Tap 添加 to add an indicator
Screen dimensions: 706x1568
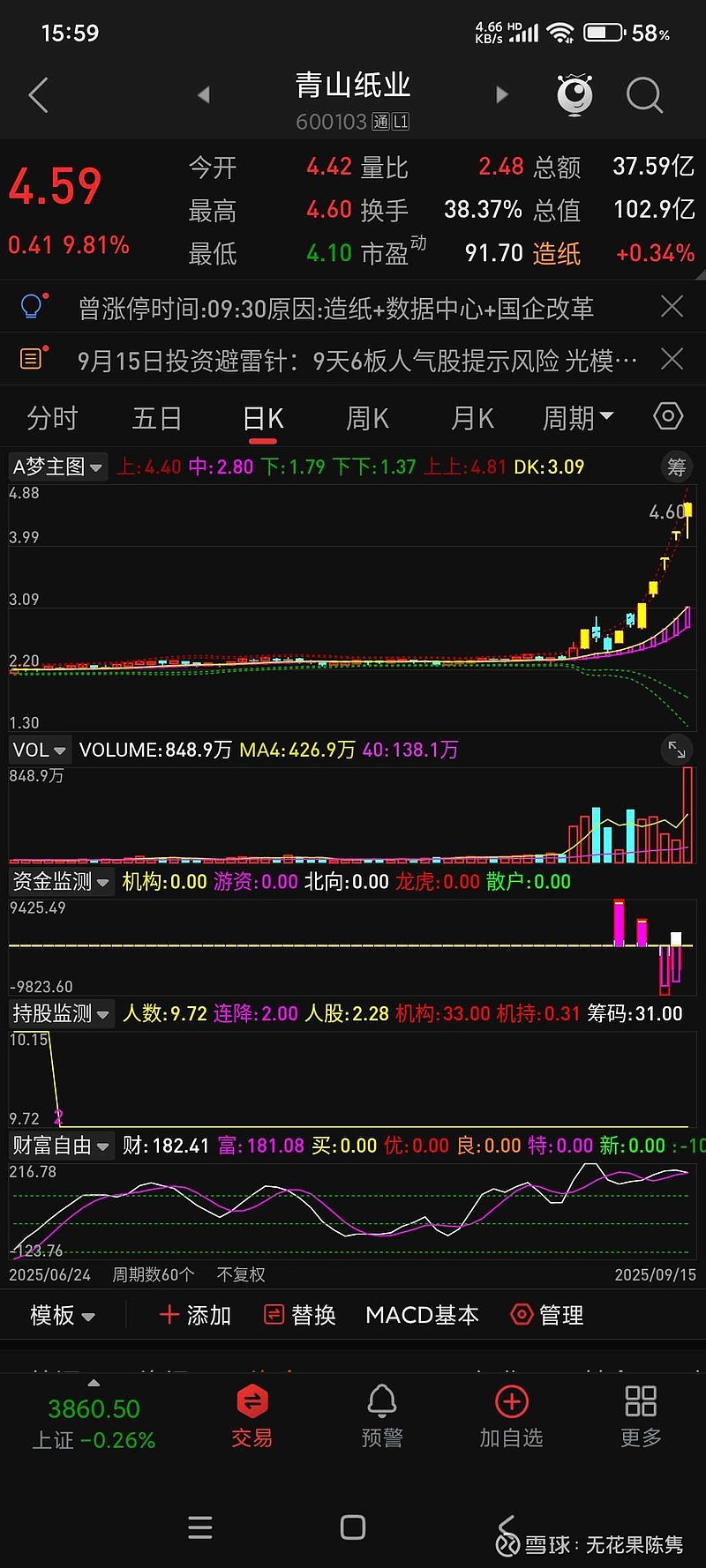(x=195, y=1316)
